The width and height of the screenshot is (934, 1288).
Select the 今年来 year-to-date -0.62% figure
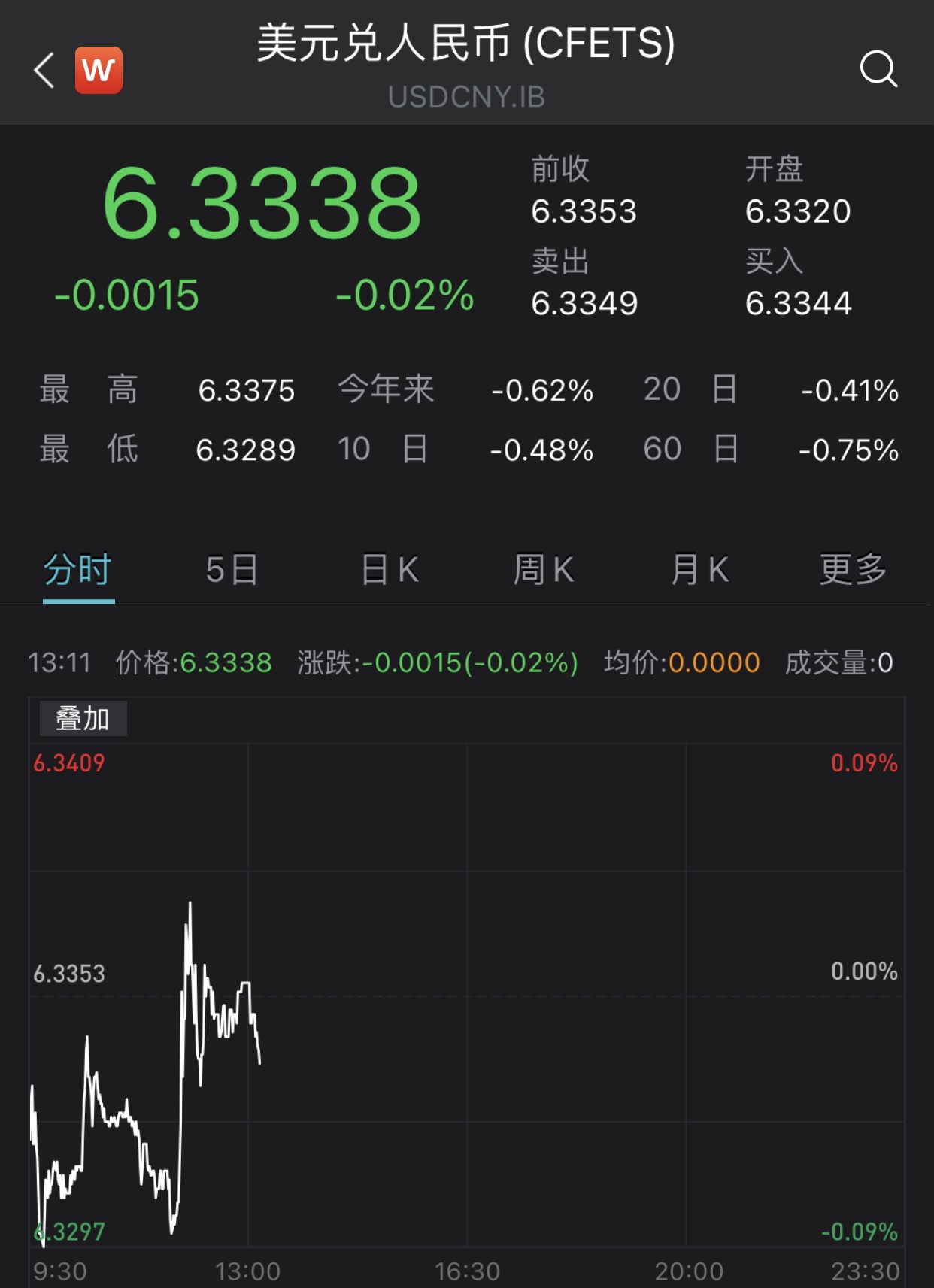pyautogui.click(x=543, y=389)
